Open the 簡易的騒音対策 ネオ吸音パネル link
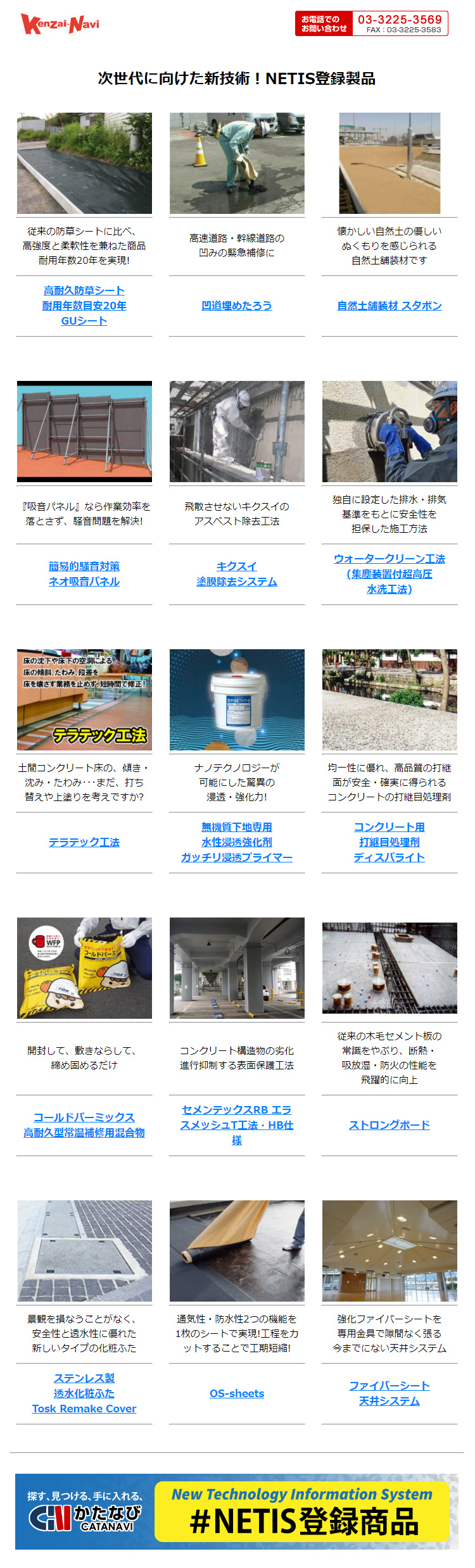475x1568 pixels. tap(84, 574)
